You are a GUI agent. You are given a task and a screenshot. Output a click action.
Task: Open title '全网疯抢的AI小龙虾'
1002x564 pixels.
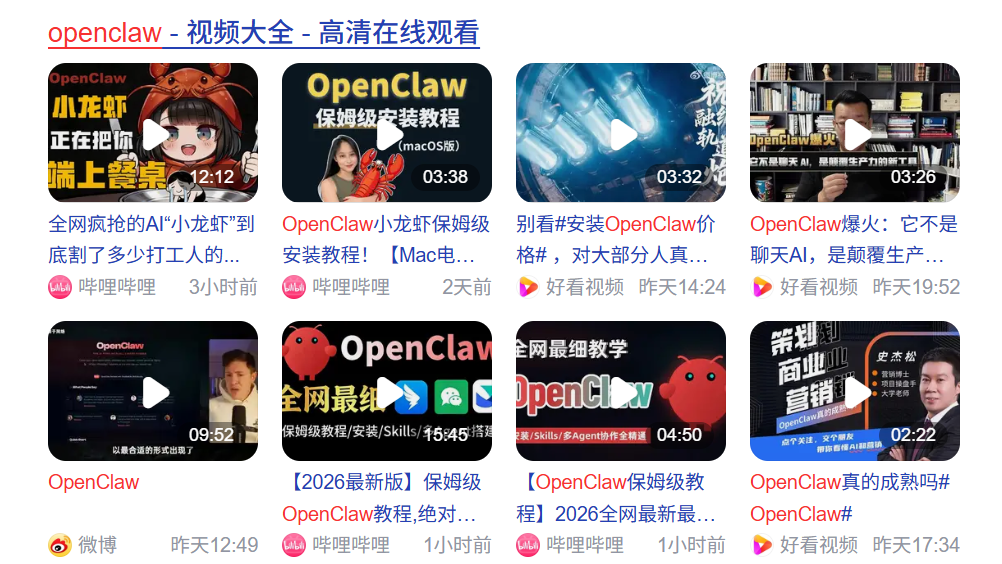[x=152, y=239]
